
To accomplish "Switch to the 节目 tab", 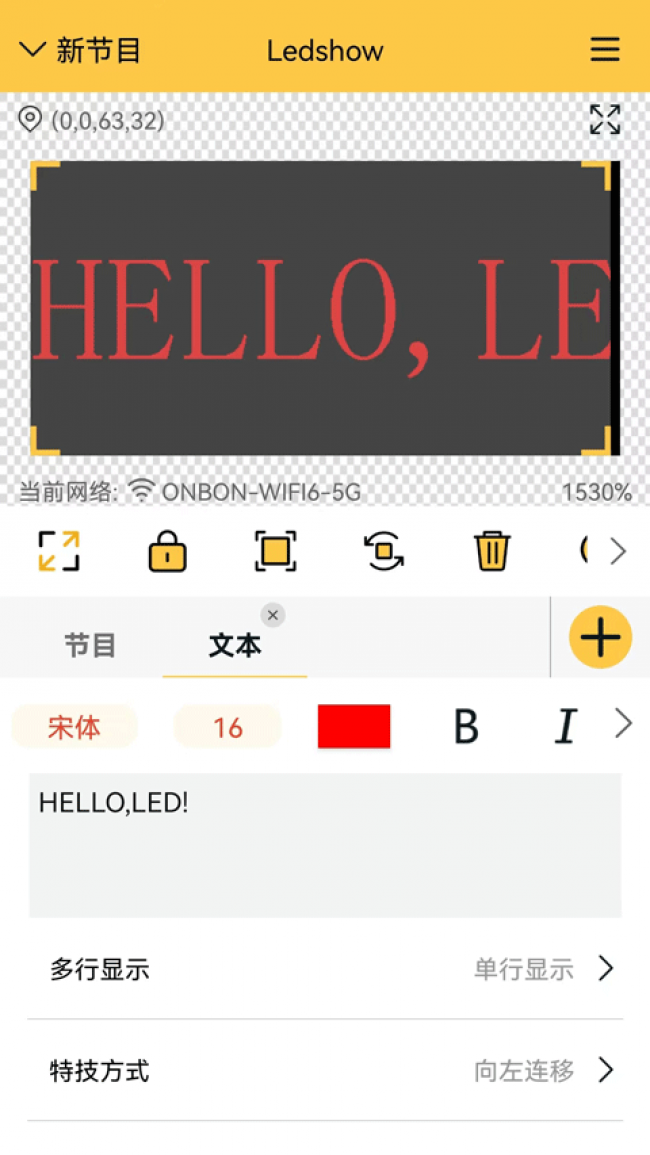I will tap(90, 645).
